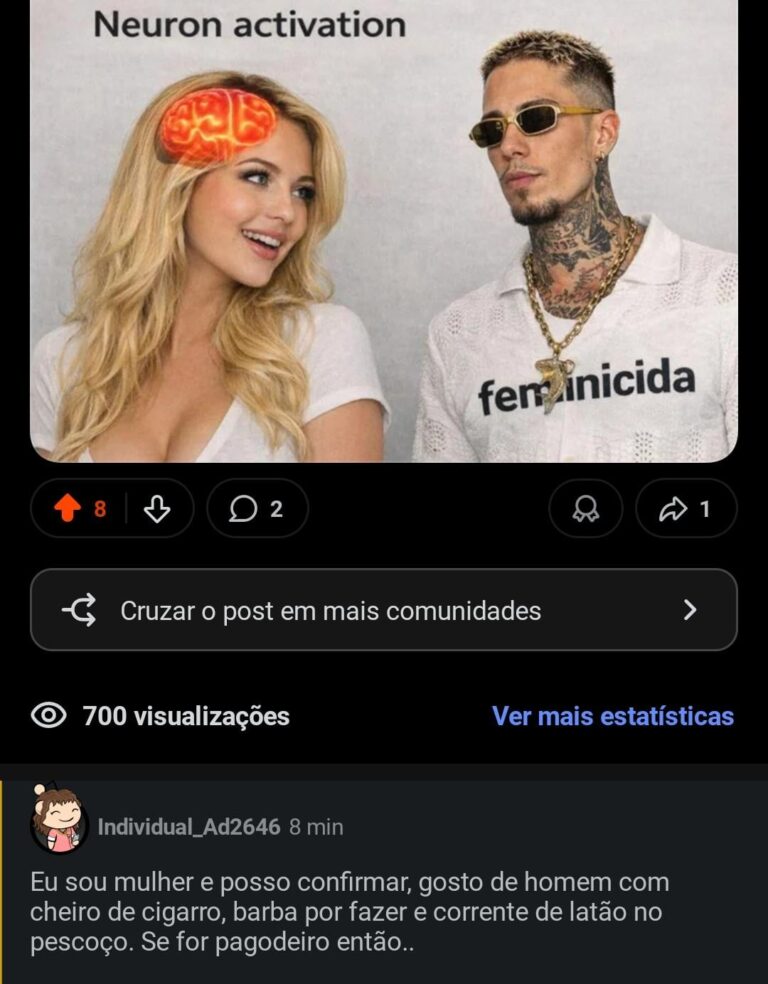Image resolution: width=768 pixels, height=984 pixels.
Task: Upvote the Neuron activation post
Action: click(68, 509)
